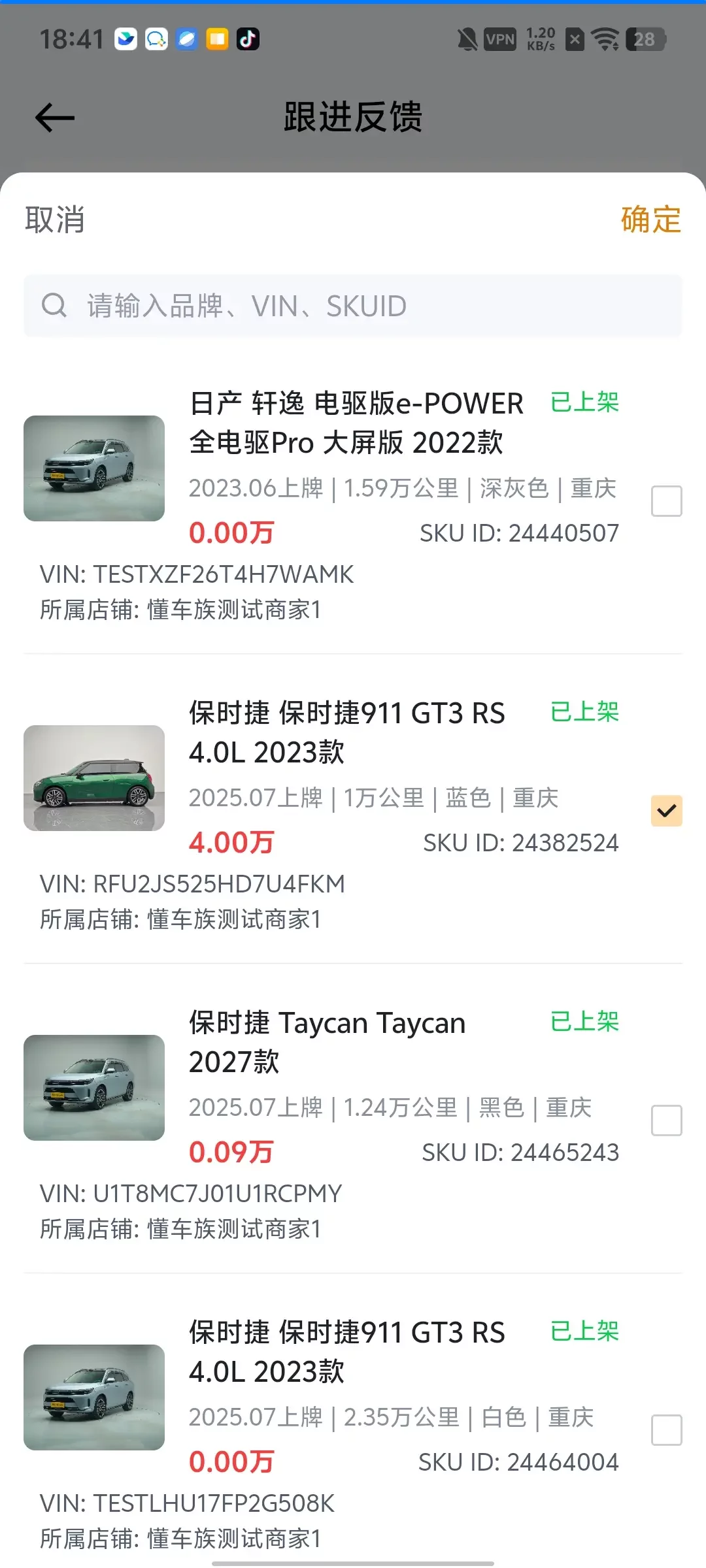706x1568 pixels.
Task: Tick the checkbox for SKU ID 24464004
Action: click(667, 1430)
